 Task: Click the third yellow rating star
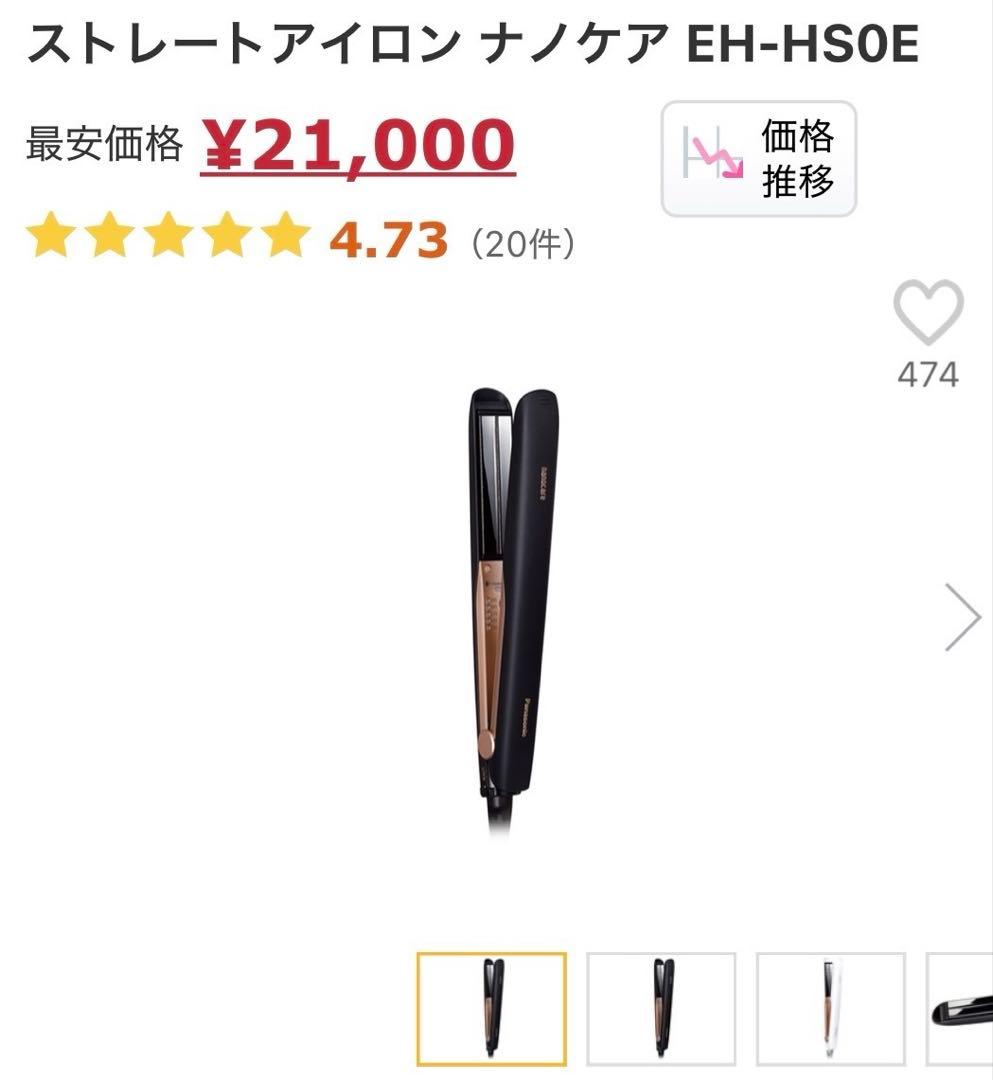tap(168, 238)
